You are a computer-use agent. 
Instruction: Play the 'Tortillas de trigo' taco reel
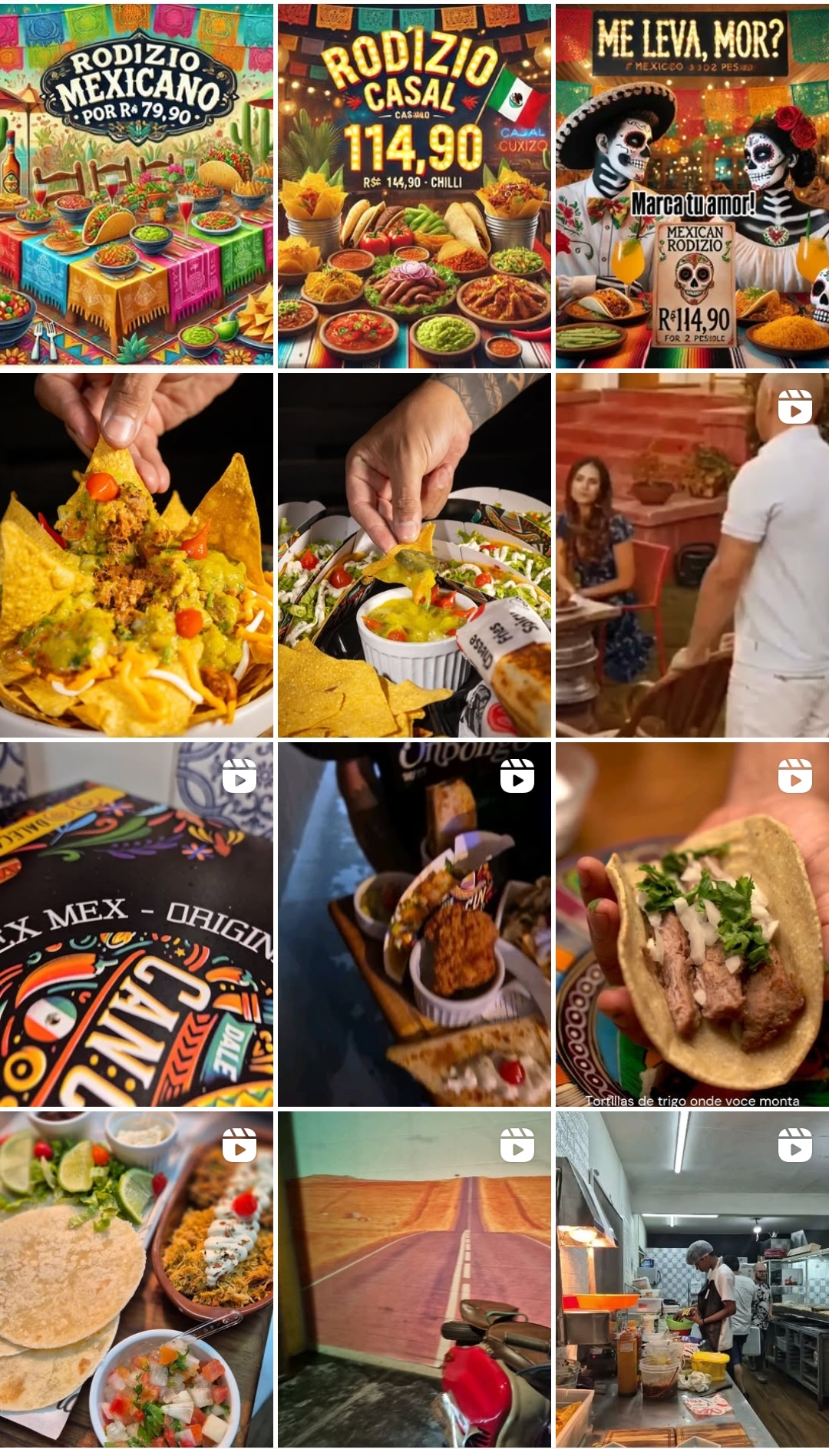coord(692,924)
